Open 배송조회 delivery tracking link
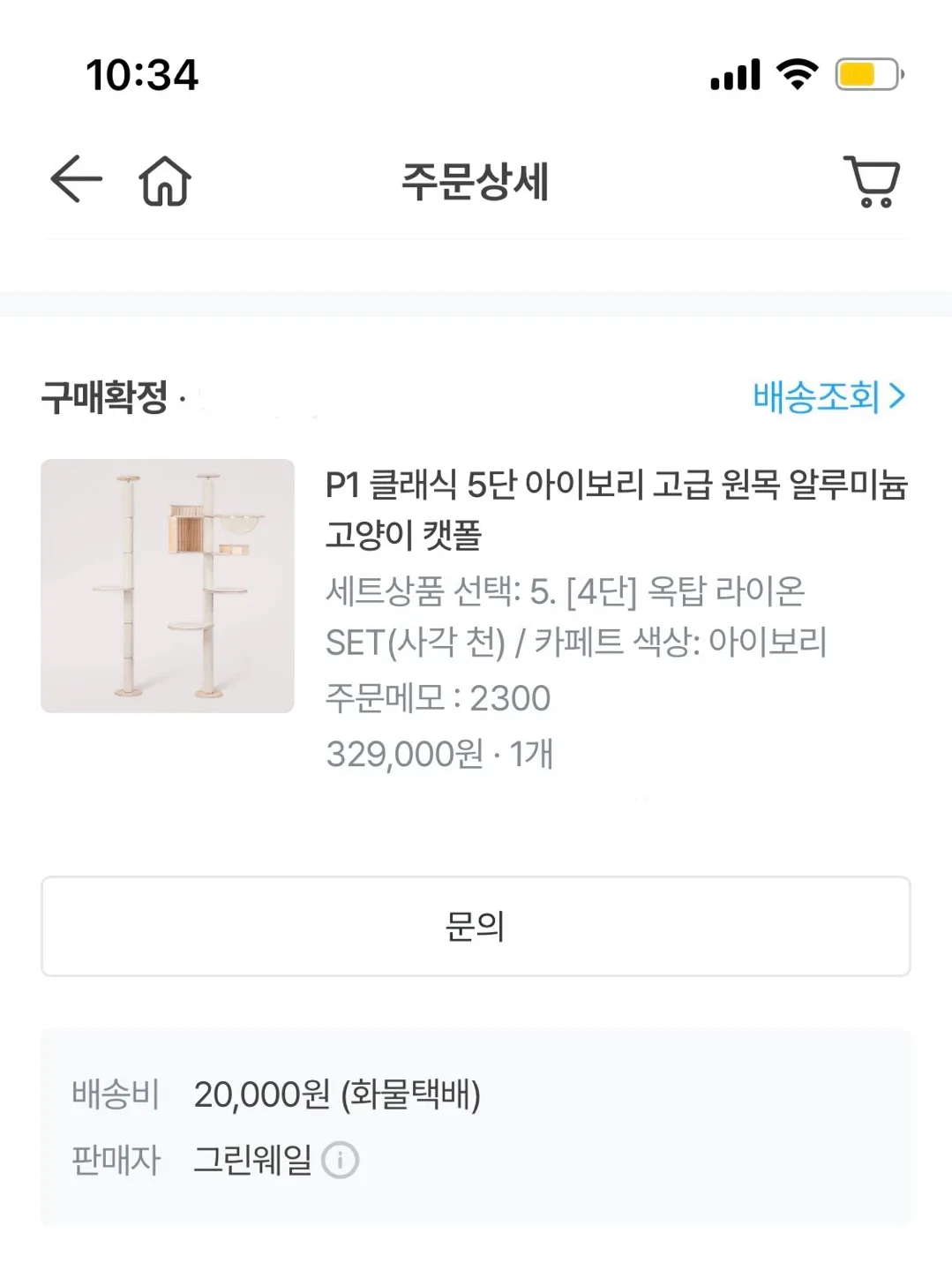The height and width of the screenshot is (1271, 952). pos(828,396)
